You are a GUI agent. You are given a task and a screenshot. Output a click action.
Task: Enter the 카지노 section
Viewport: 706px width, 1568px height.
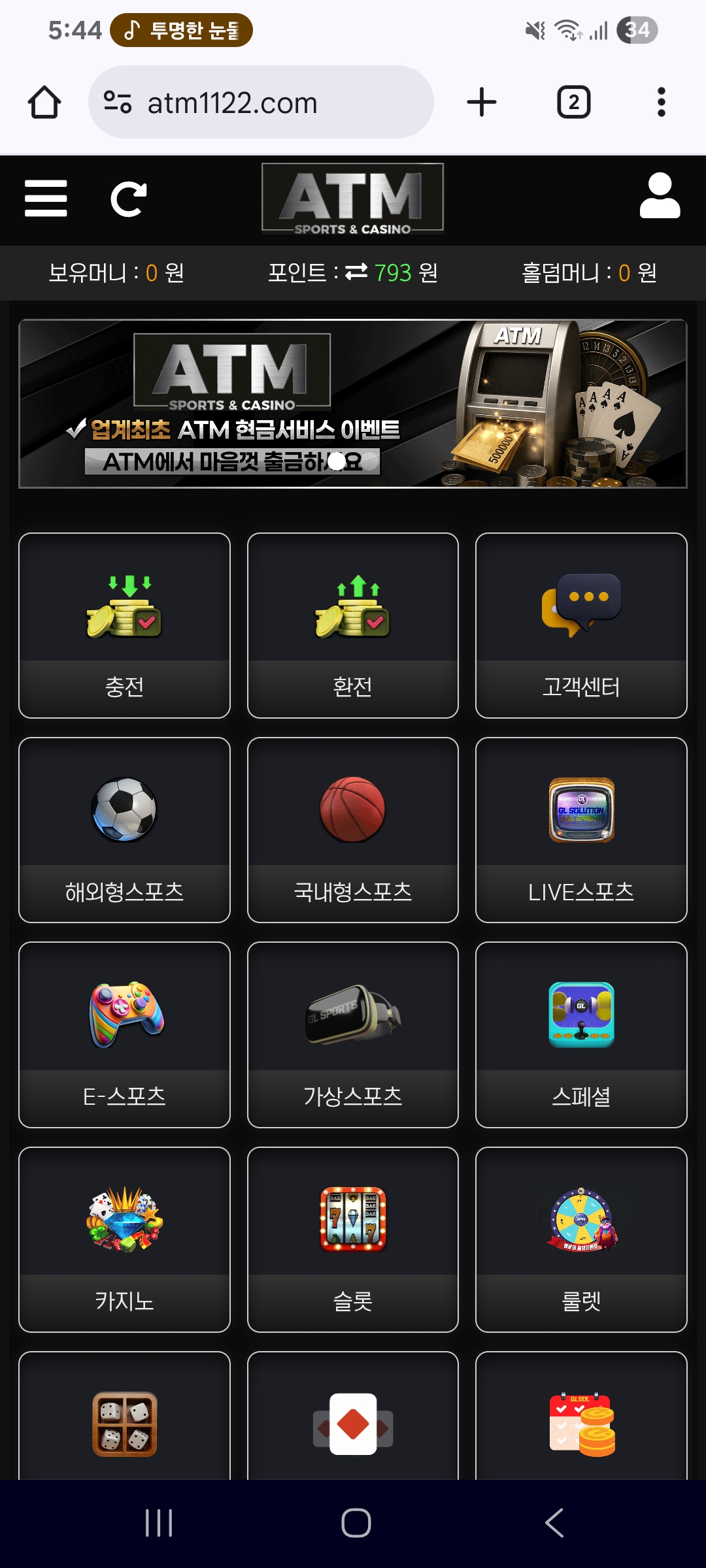coord(124,1239)
